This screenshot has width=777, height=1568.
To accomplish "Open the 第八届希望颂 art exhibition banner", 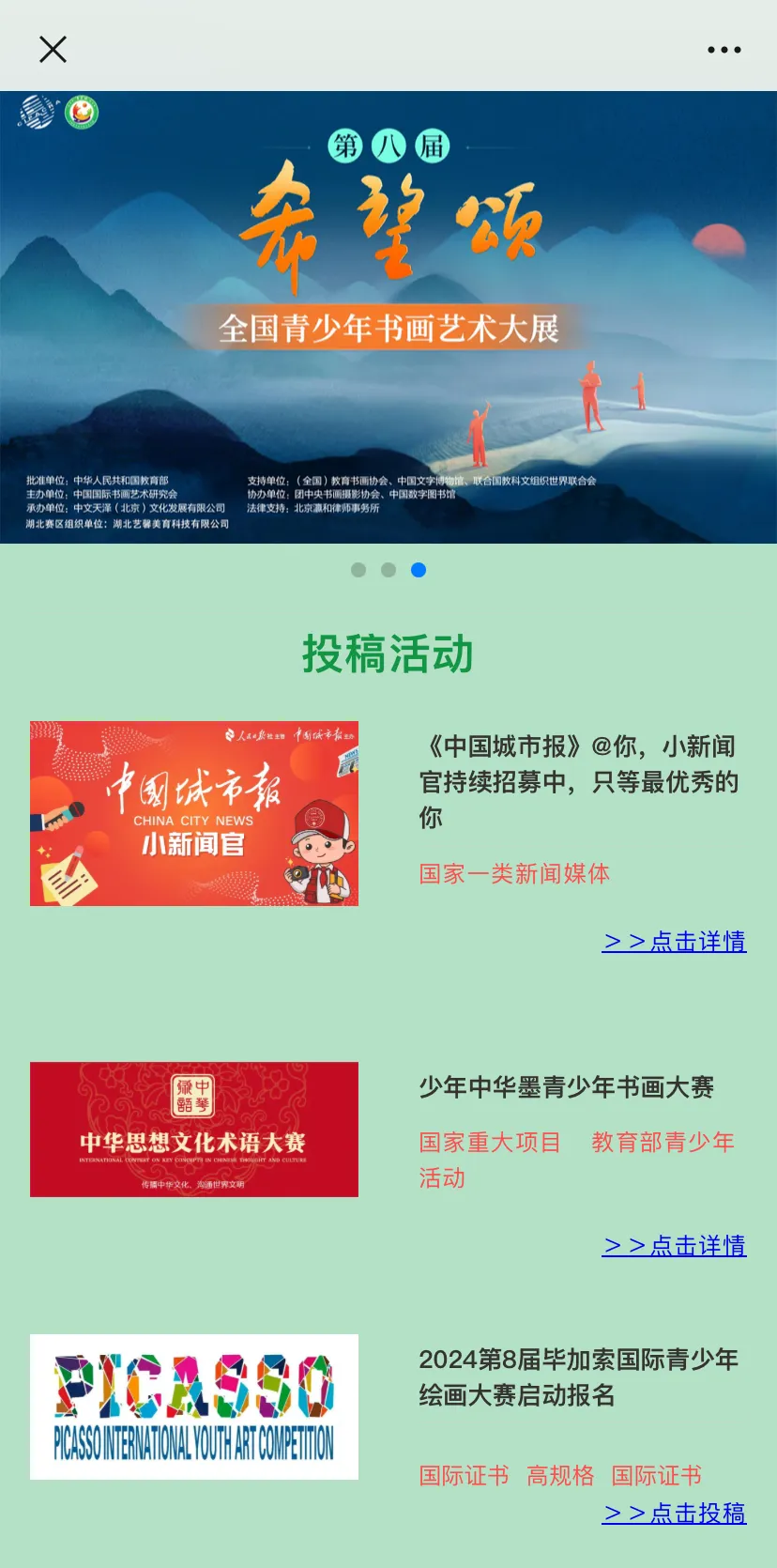I will [x=388, y=316].
